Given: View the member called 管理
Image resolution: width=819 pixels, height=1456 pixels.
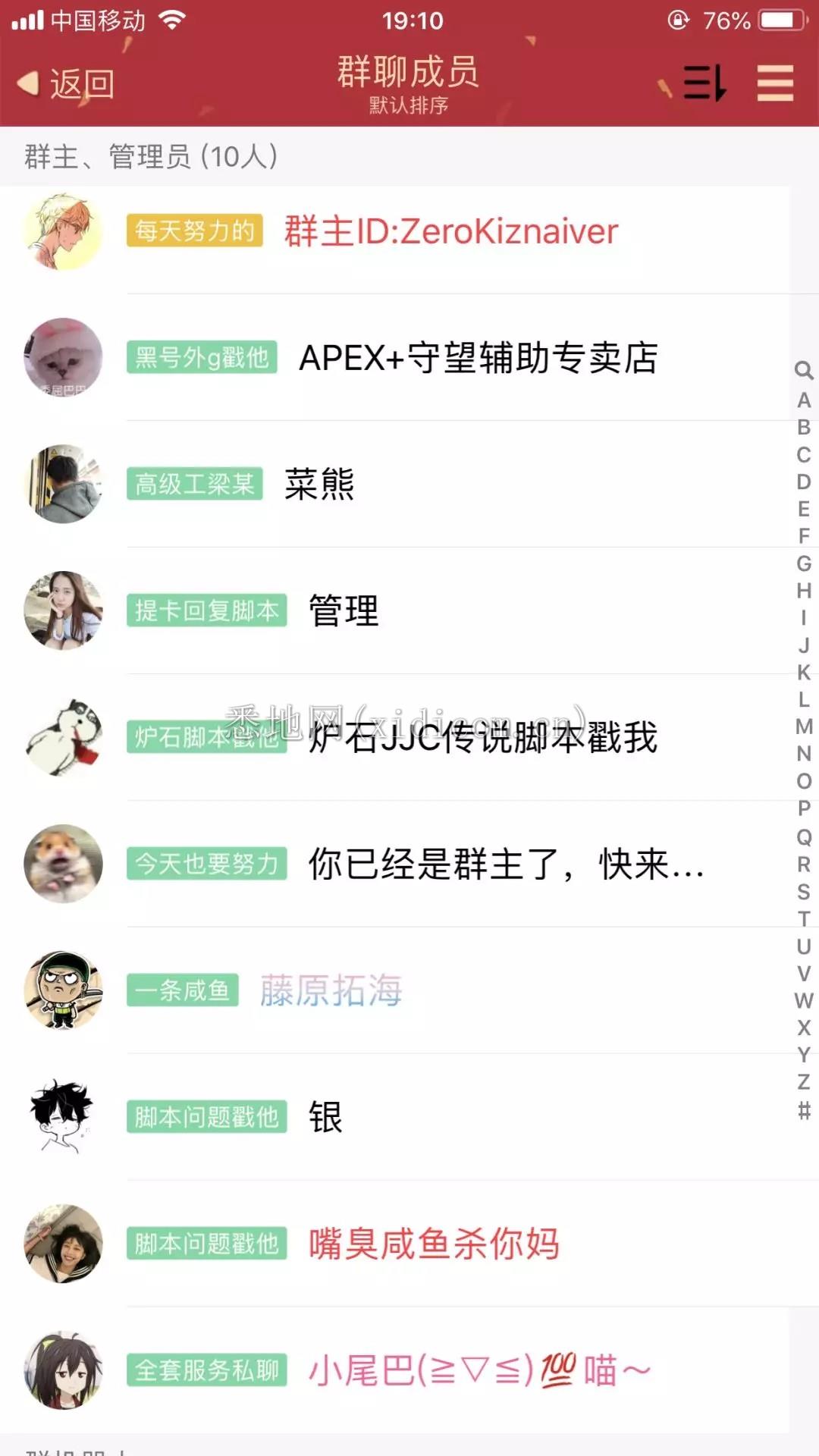Looking at the screenshot, I should click(394, 610).
